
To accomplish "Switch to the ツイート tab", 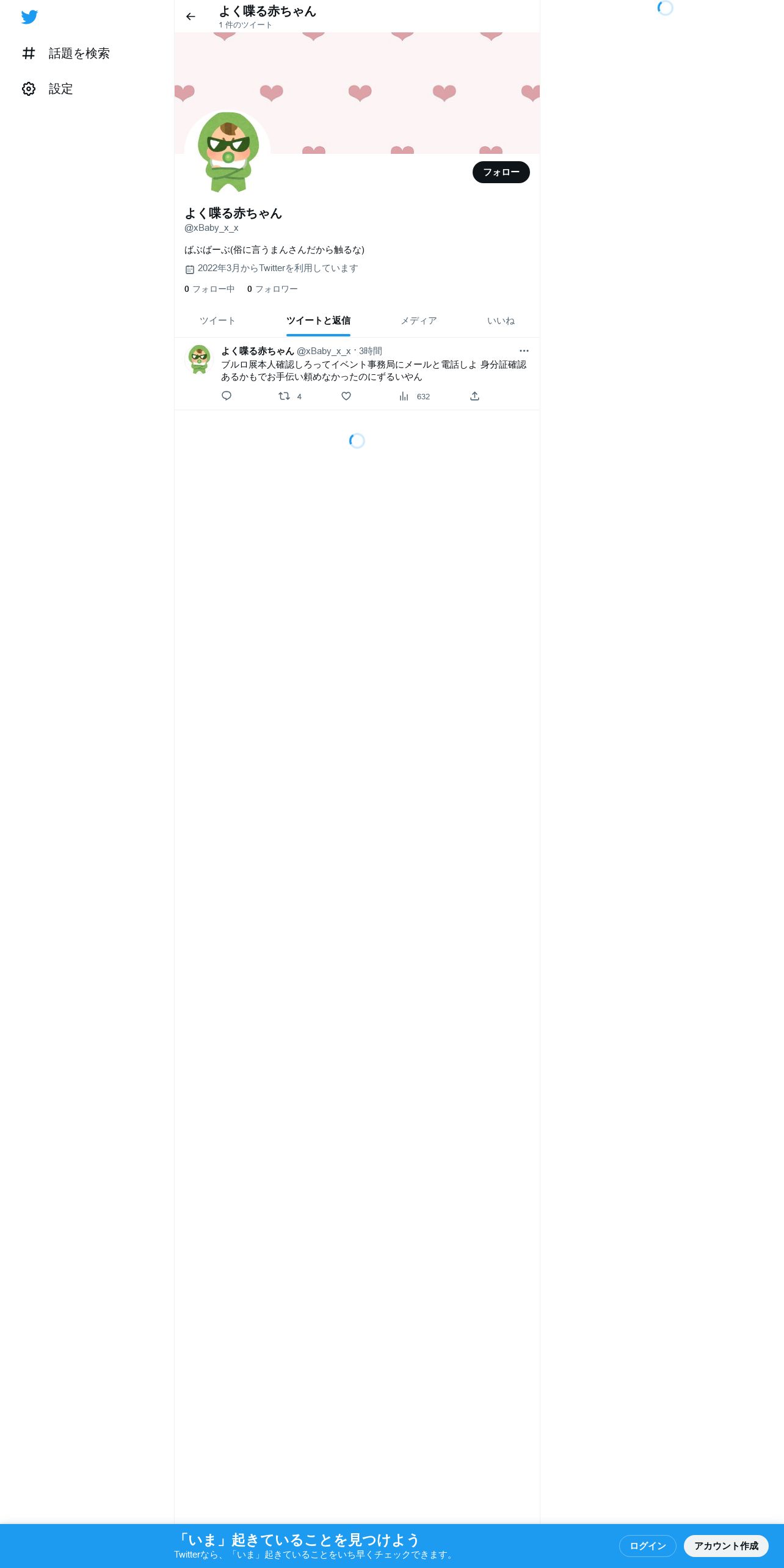I will tap(217, 321).
